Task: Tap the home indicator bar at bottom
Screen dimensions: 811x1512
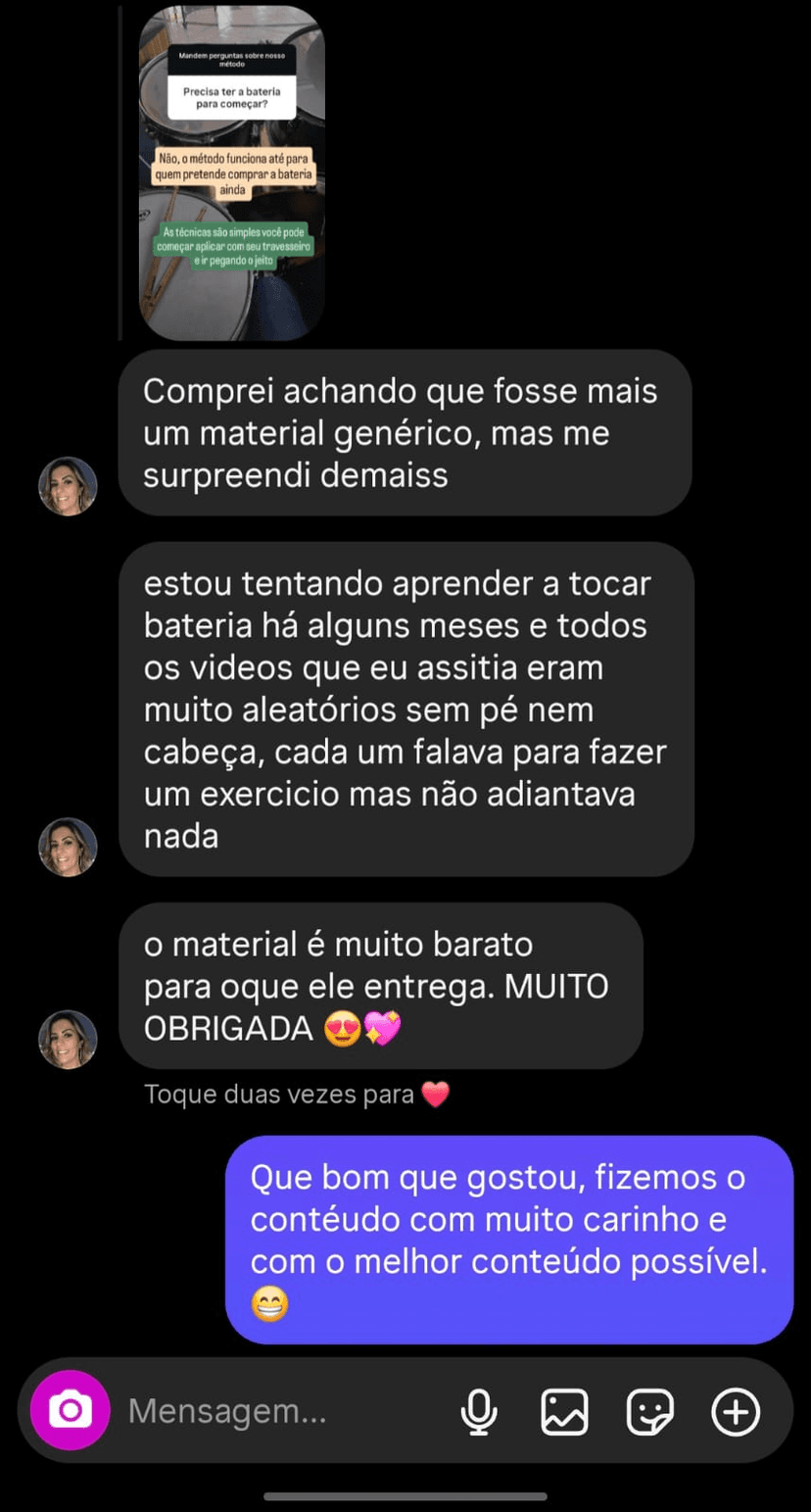Action: [x=405, y=1496]
